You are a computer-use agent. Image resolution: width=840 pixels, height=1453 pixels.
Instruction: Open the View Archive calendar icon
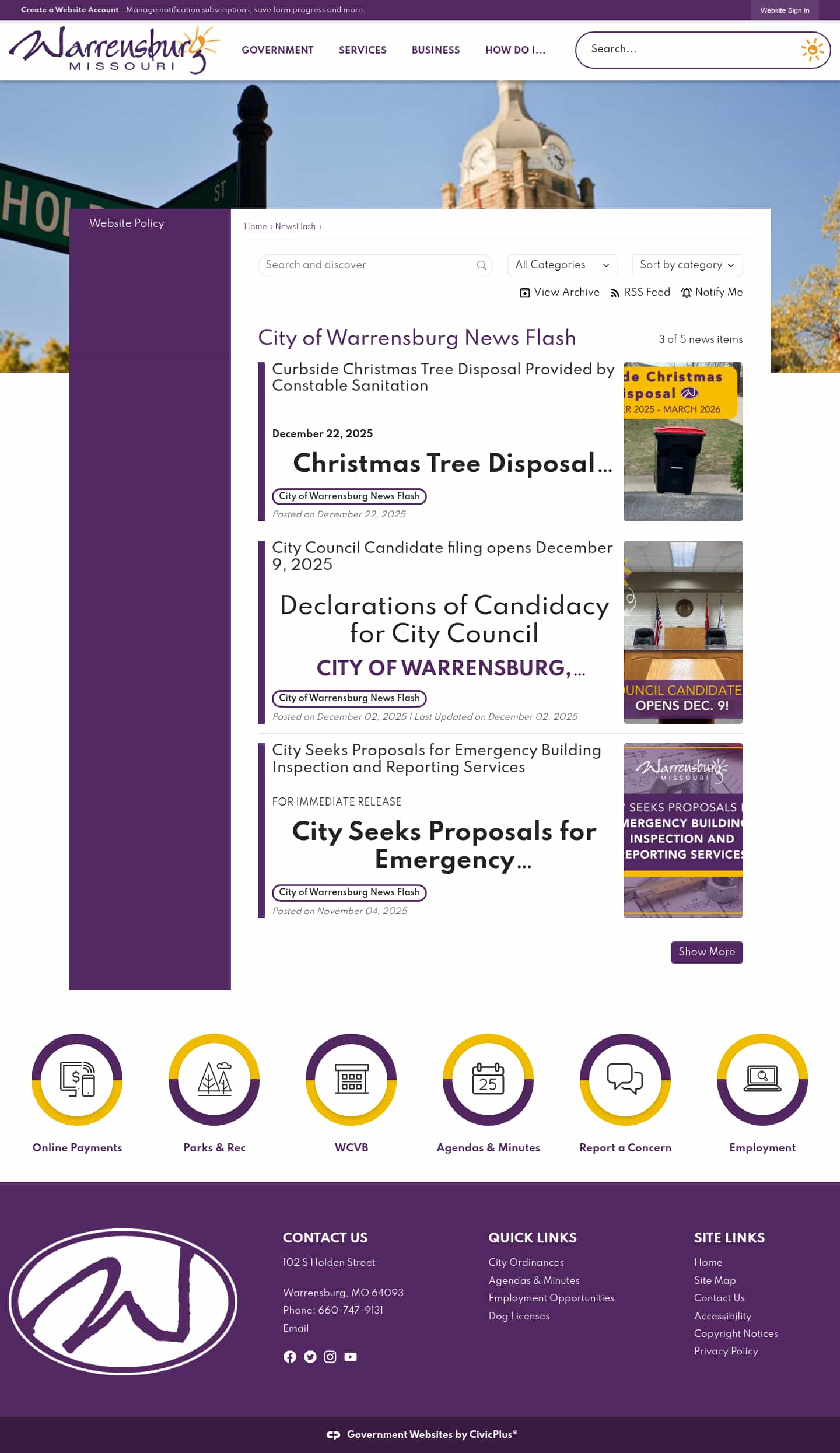point(524,293)
